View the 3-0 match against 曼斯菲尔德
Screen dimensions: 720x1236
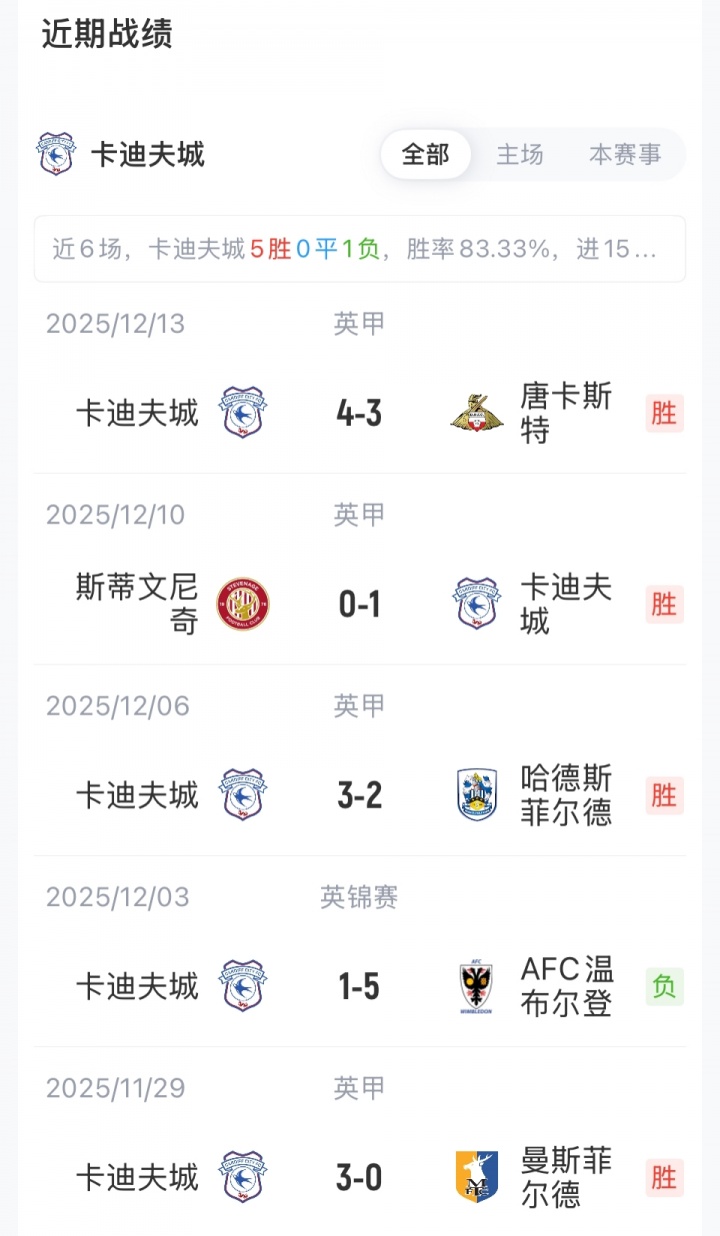[x=360, y=1178]
